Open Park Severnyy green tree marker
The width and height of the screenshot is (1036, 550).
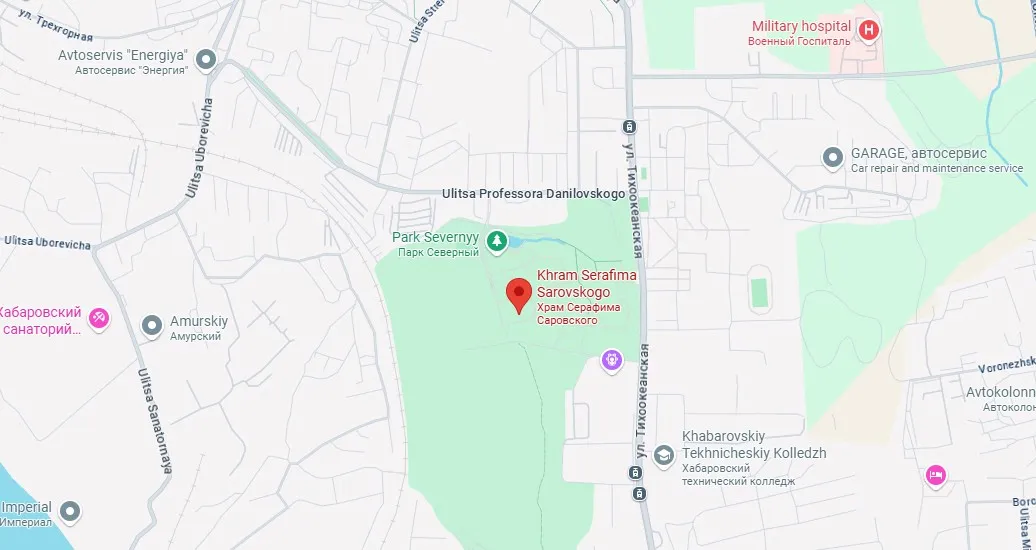pyautogui.click(x=495, y=241)
